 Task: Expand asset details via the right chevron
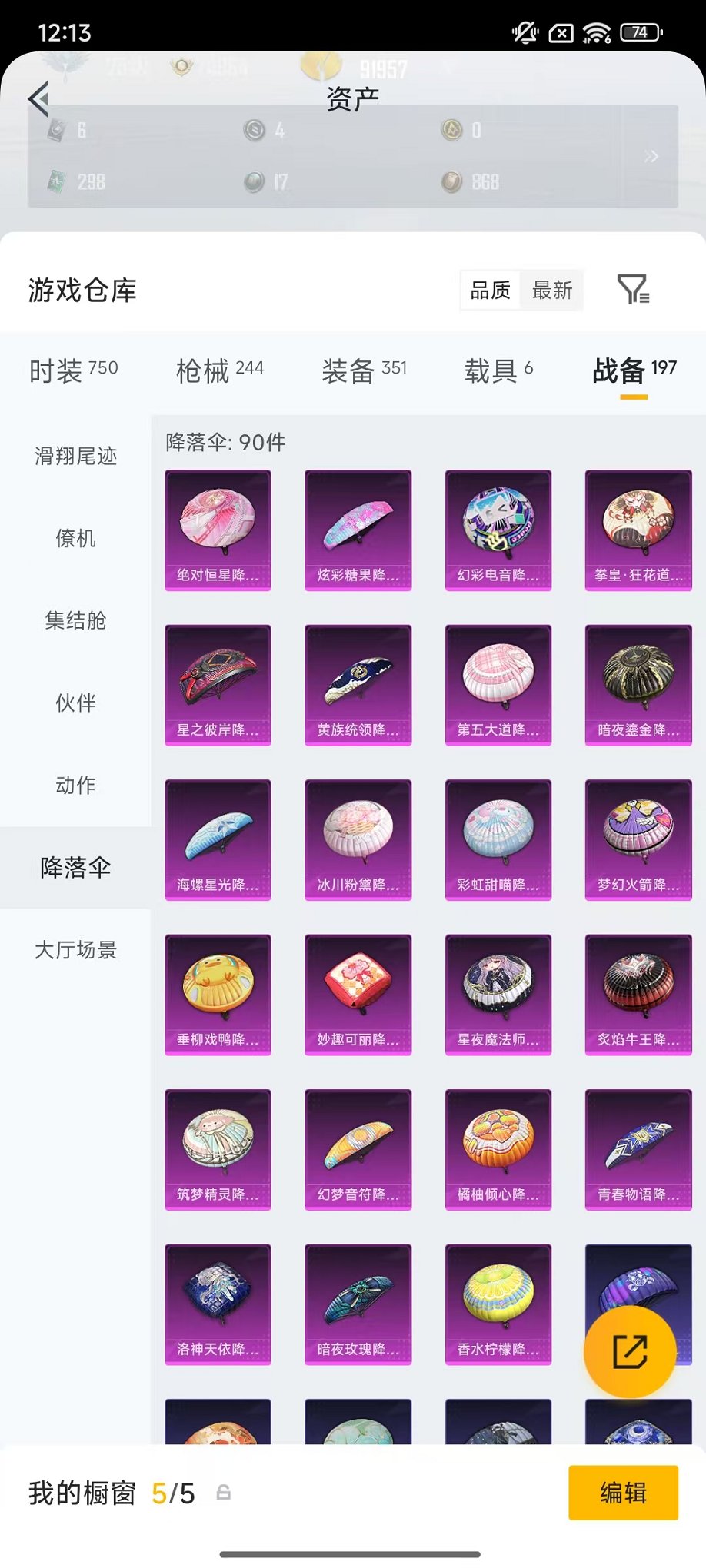pos(651,157)
